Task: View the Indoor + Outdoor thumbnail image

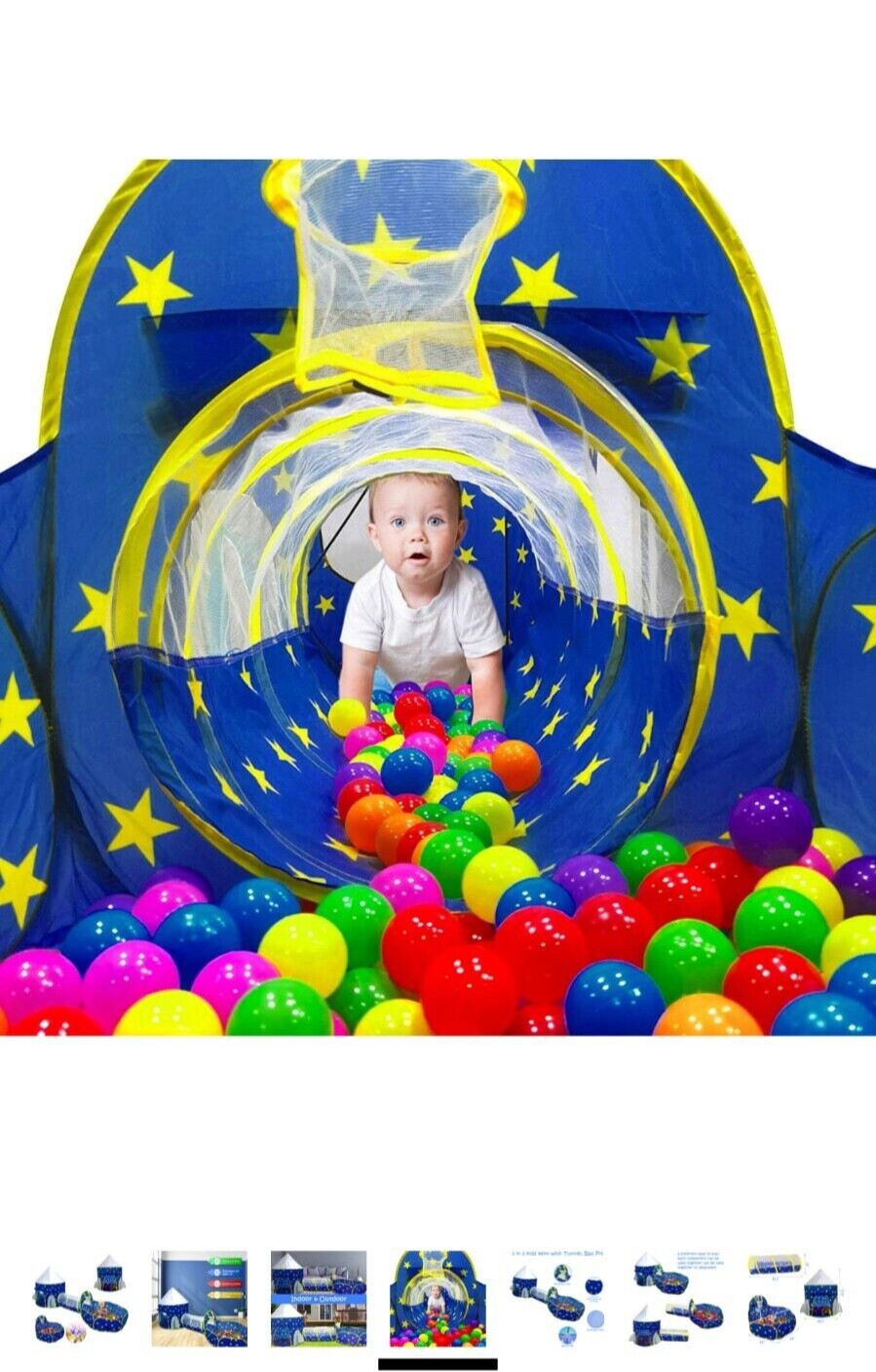Action: click(319, 1298)
